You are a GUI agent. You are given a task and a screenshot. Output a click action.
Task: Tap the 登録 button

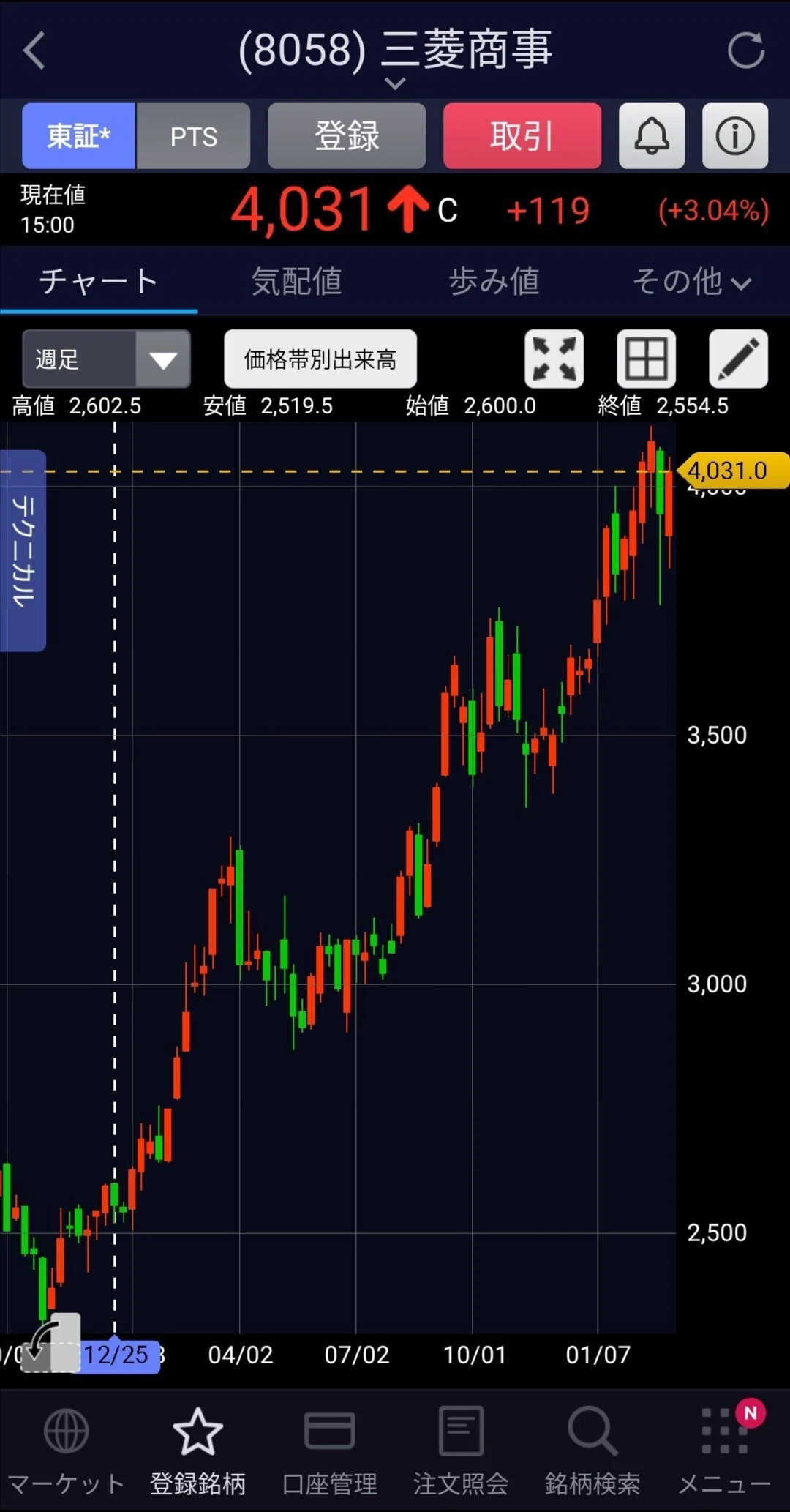[x=347, y=136]
